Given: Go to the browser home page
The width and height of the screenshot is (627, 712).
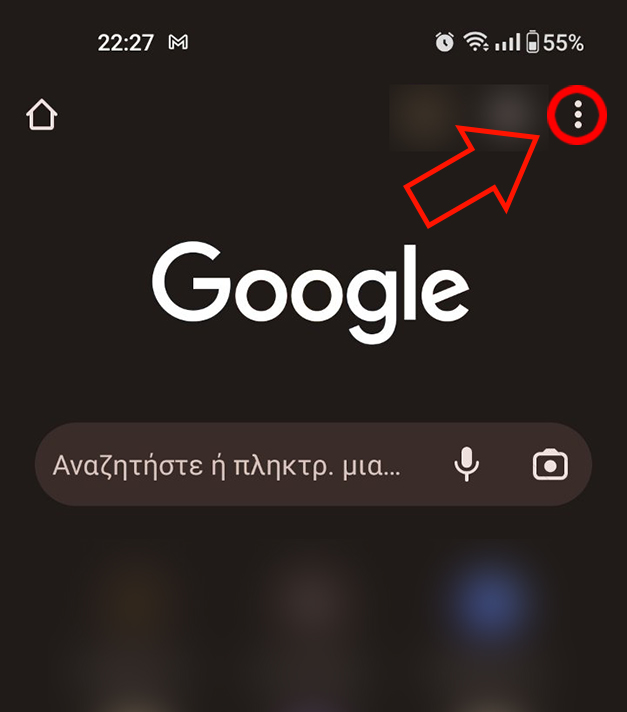Looking at the screenshot, I should pos(42,116).
